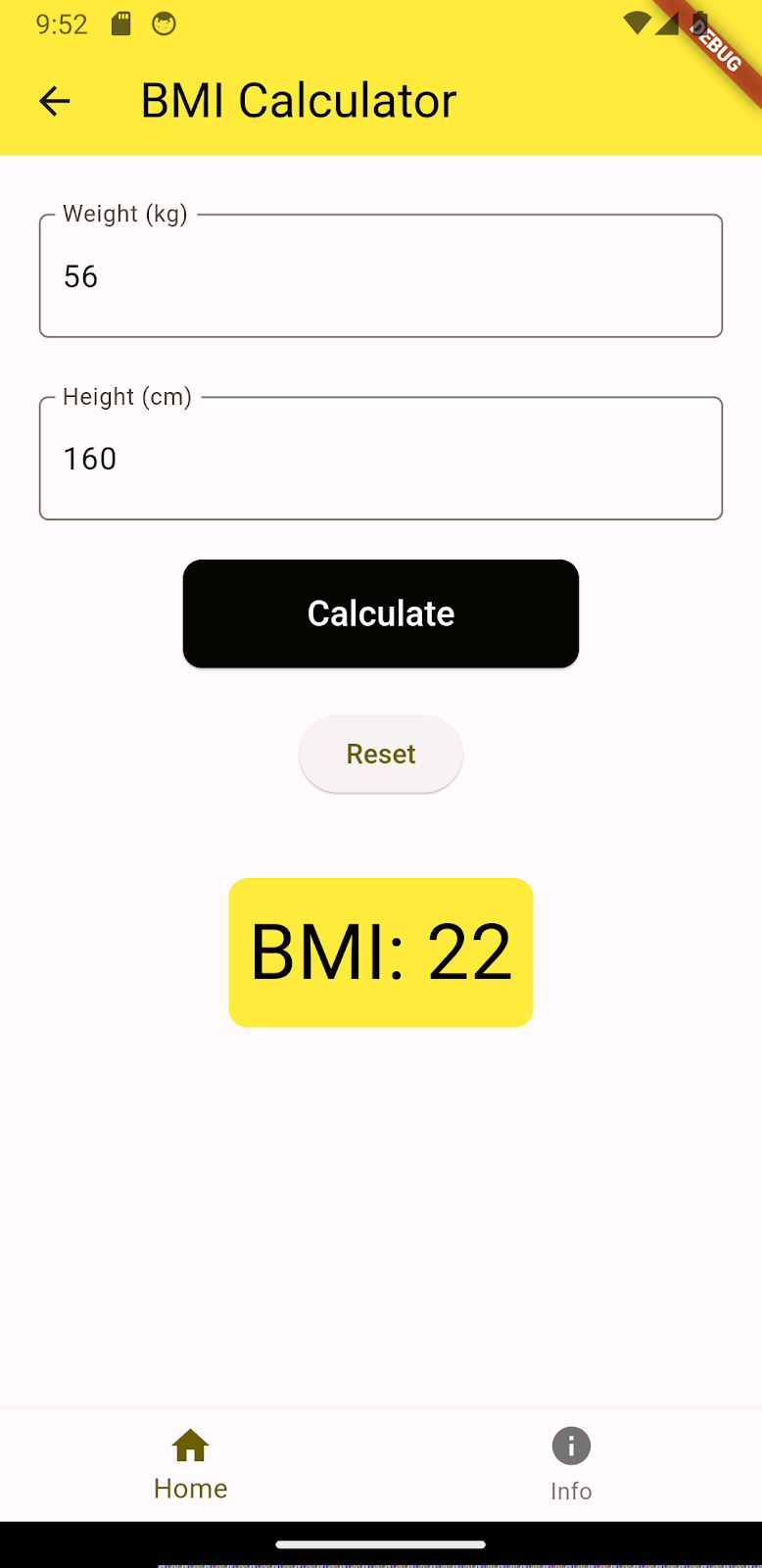Switch to the Info tab
The width and height of the screenshot is (762, 1568).
571,1465
